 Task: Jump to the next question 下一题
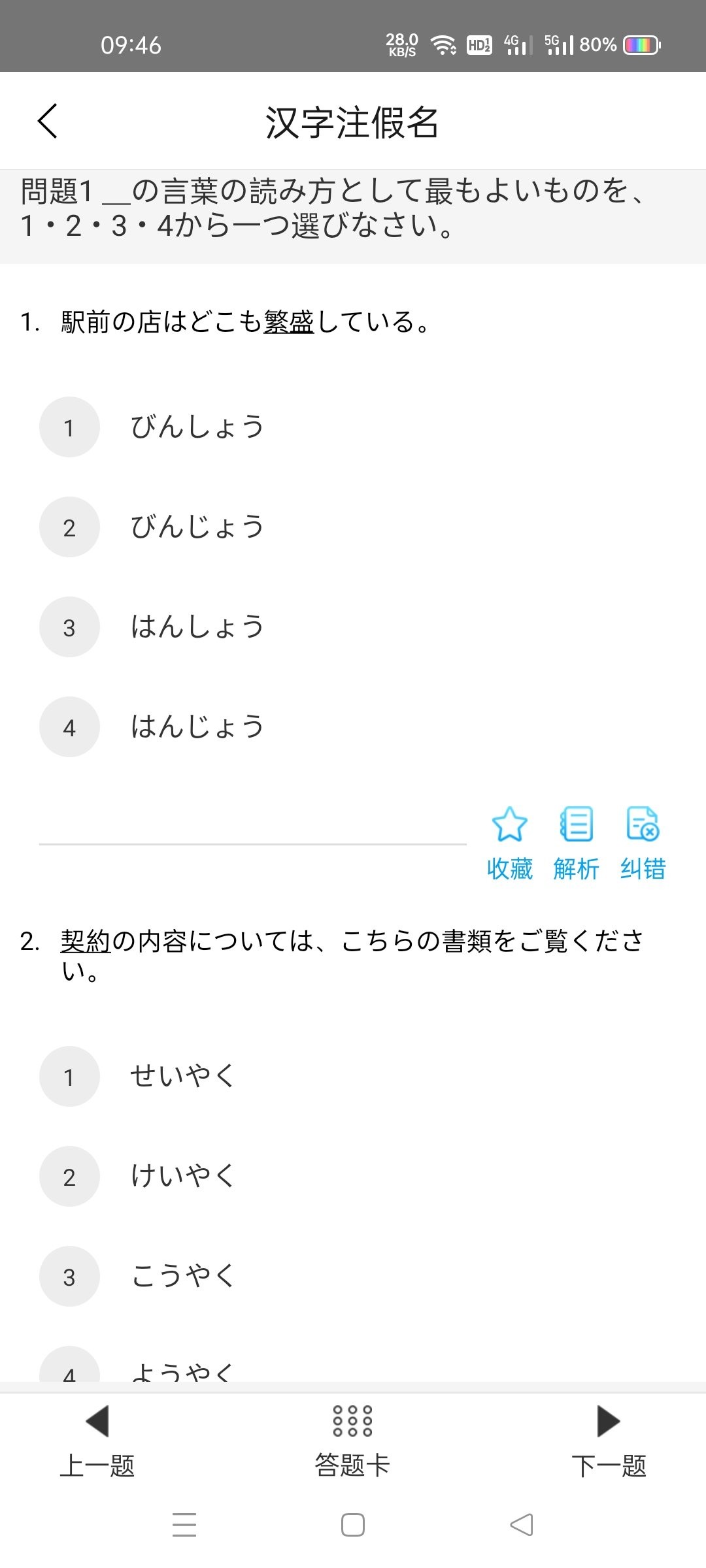tap(609, 1440)
